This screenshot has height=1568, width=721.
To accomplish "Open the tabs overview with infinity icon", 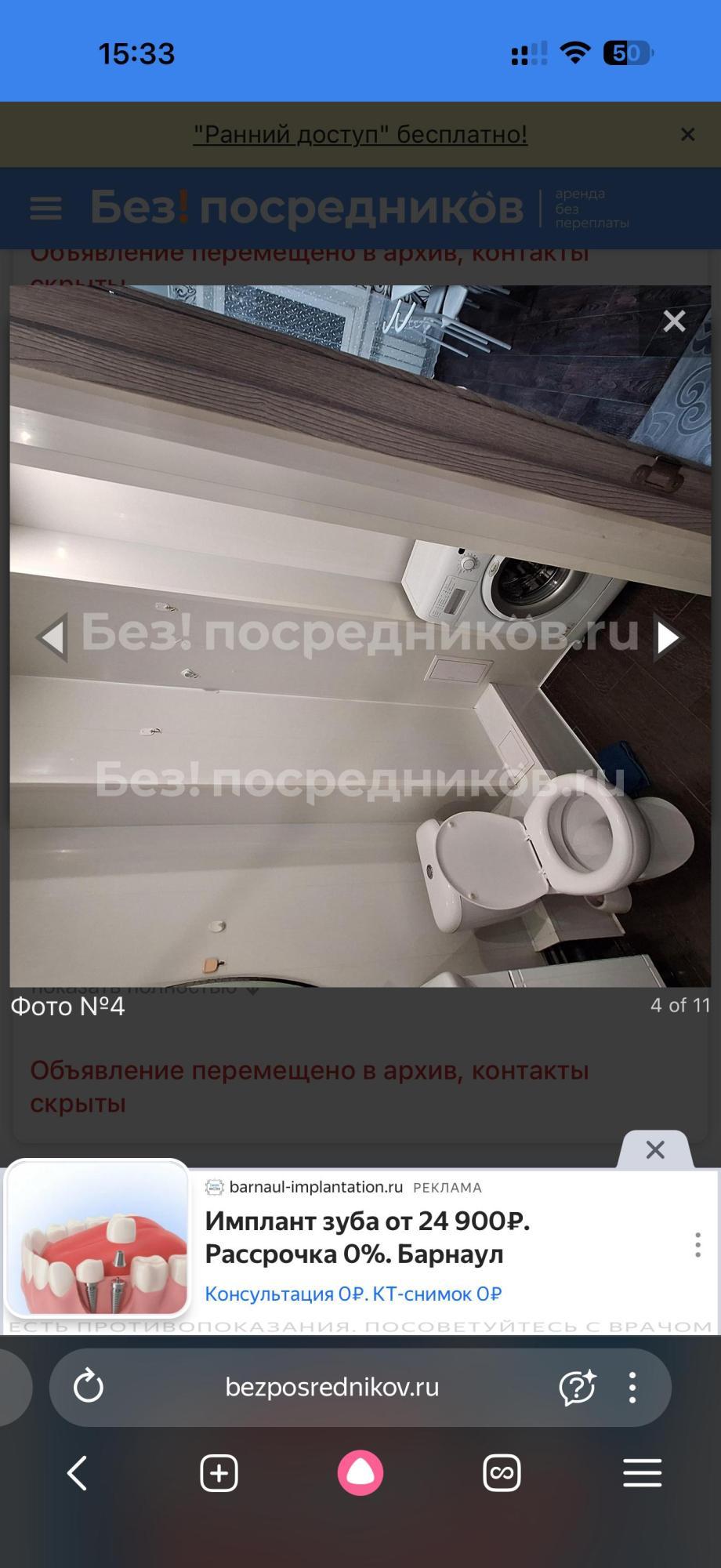I will (x=502, y=1473).
